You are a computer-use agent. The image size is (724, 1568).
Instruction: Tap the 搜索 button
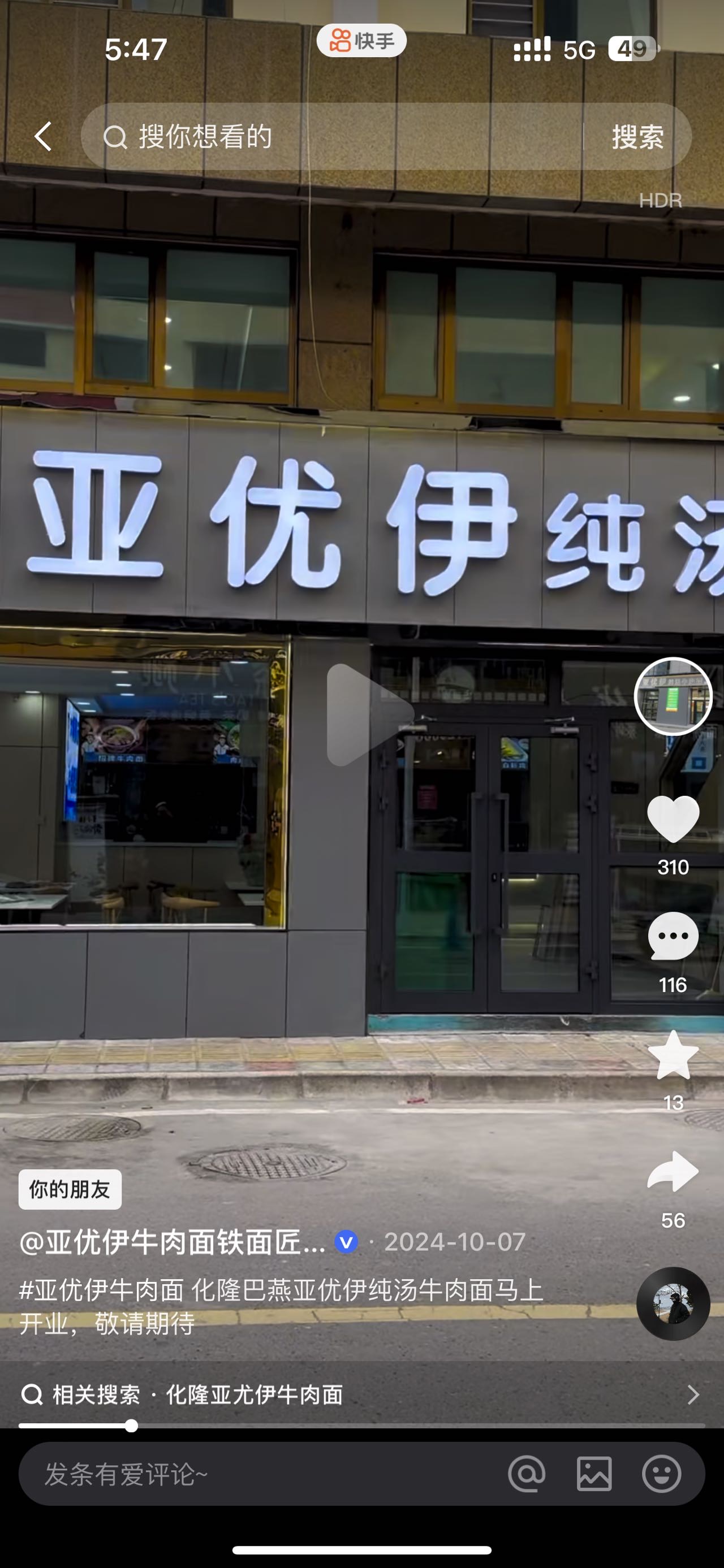[637, 136]
